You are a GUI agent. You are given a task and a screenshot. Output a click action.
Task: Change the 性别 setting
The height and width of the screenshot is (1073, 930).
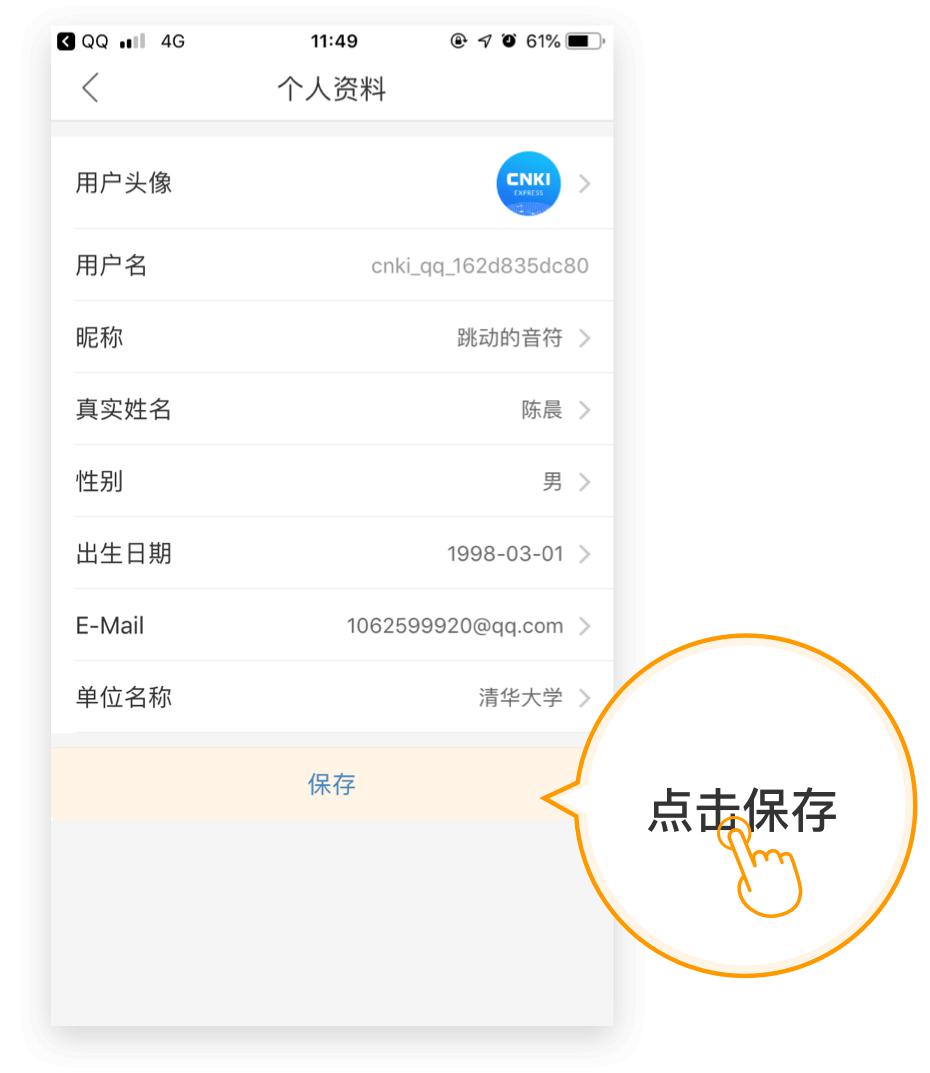[x=332, y=482]
